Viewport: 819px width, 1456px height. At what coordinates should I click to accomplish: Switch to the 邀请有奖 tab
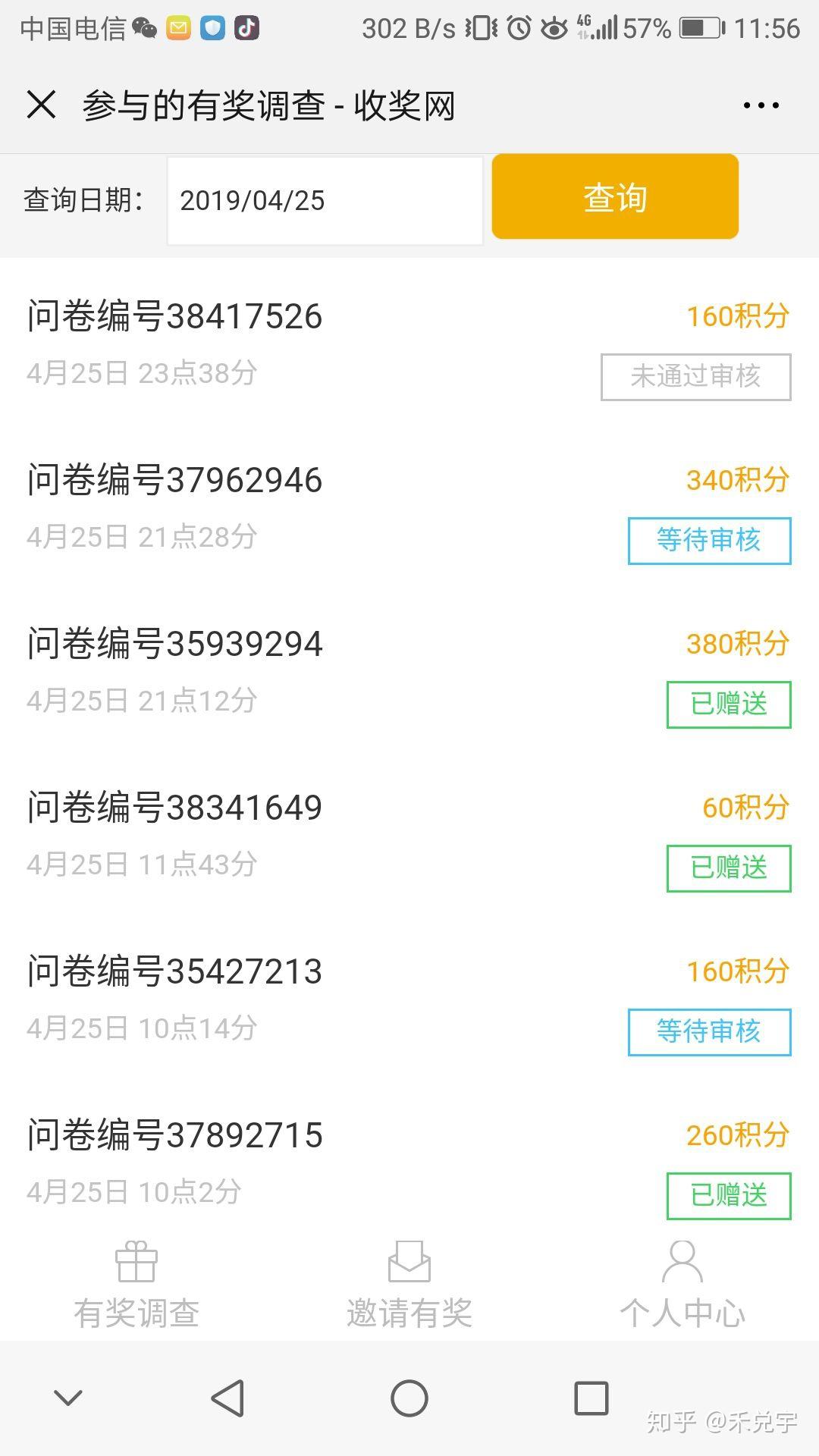[x=409, y=1285]
